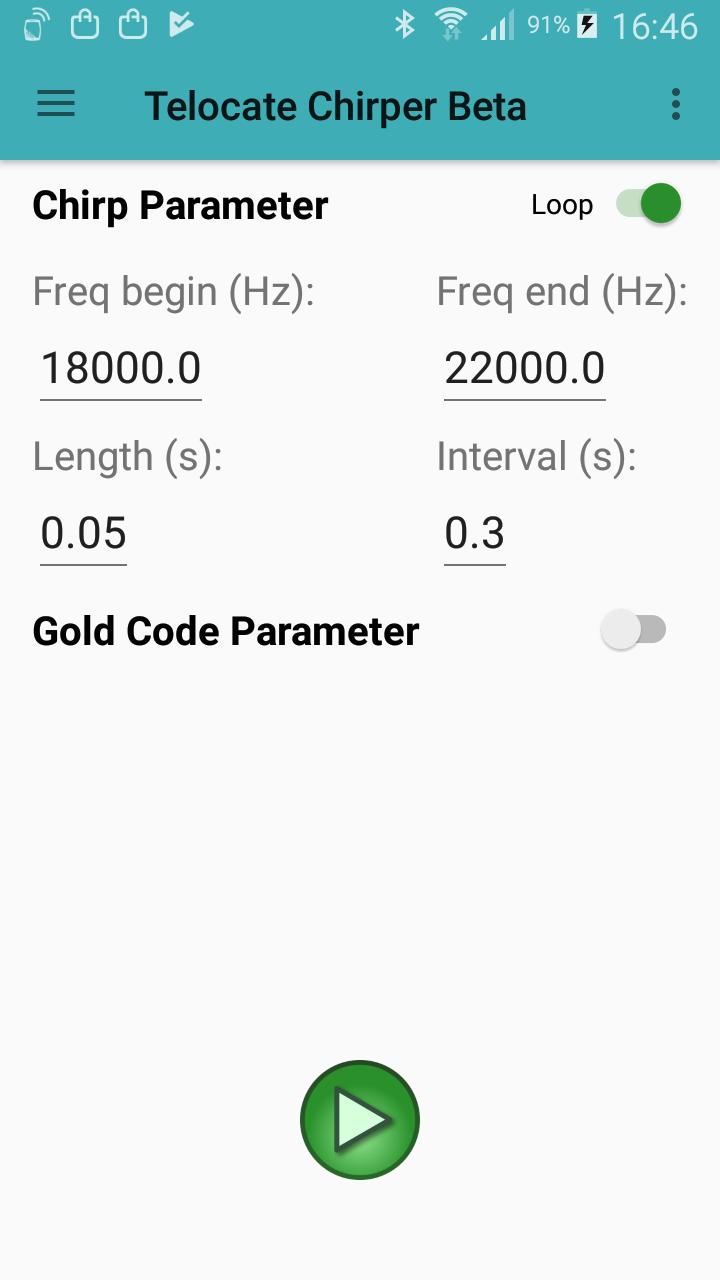
Task: Edit the Freq end field
Action: [524, 369]
